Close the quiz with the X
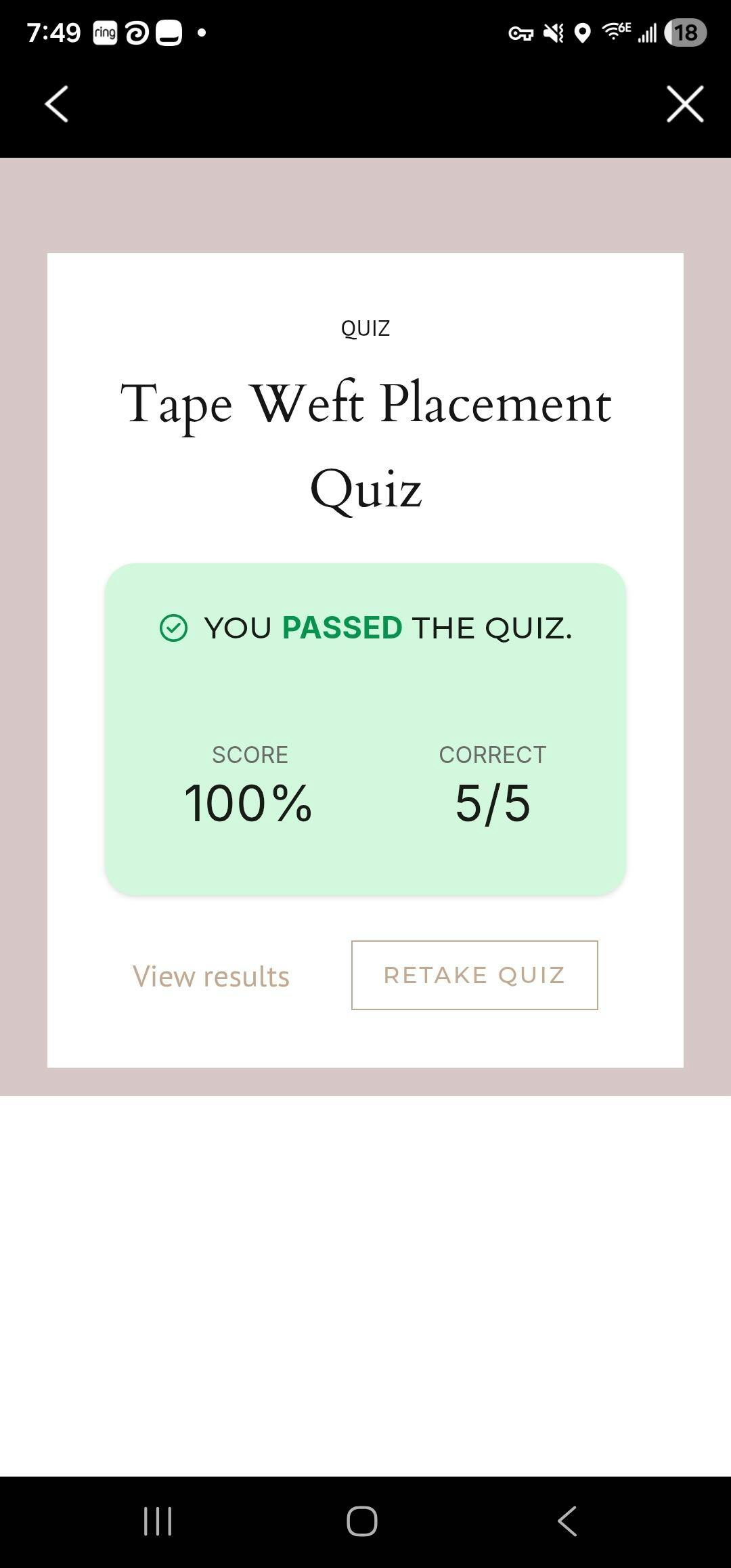 coord(685,104)
